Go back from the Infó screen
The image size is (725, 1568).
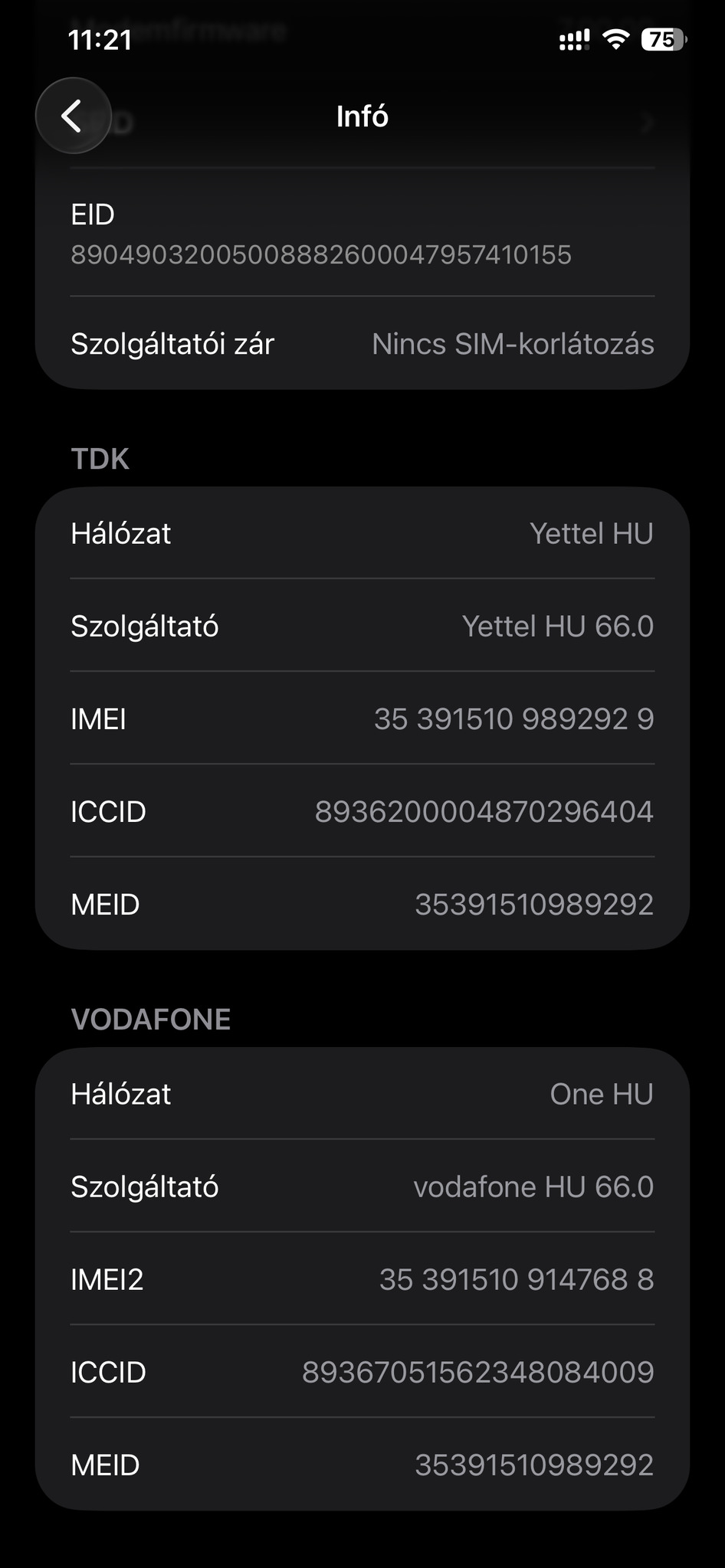pyautogui.click(x=73, y=116)
